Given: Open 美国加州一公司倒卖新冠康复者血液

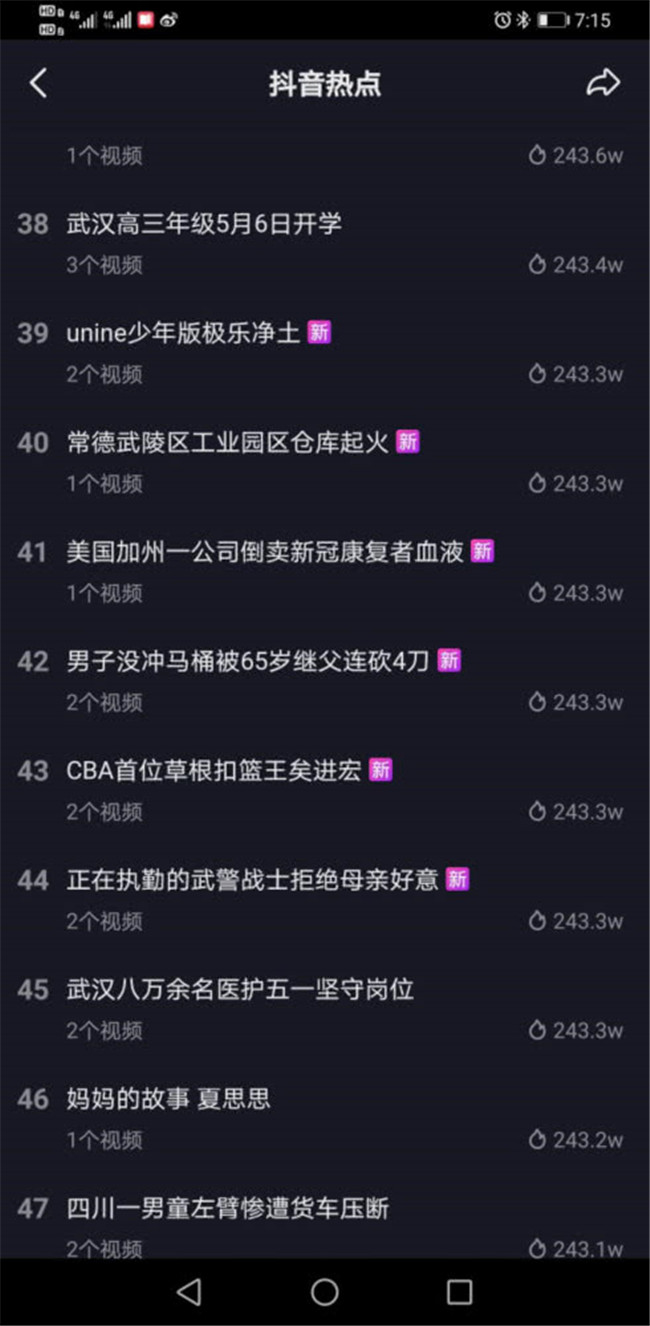Looking at the screenshot, I should [x=265, y=551].
